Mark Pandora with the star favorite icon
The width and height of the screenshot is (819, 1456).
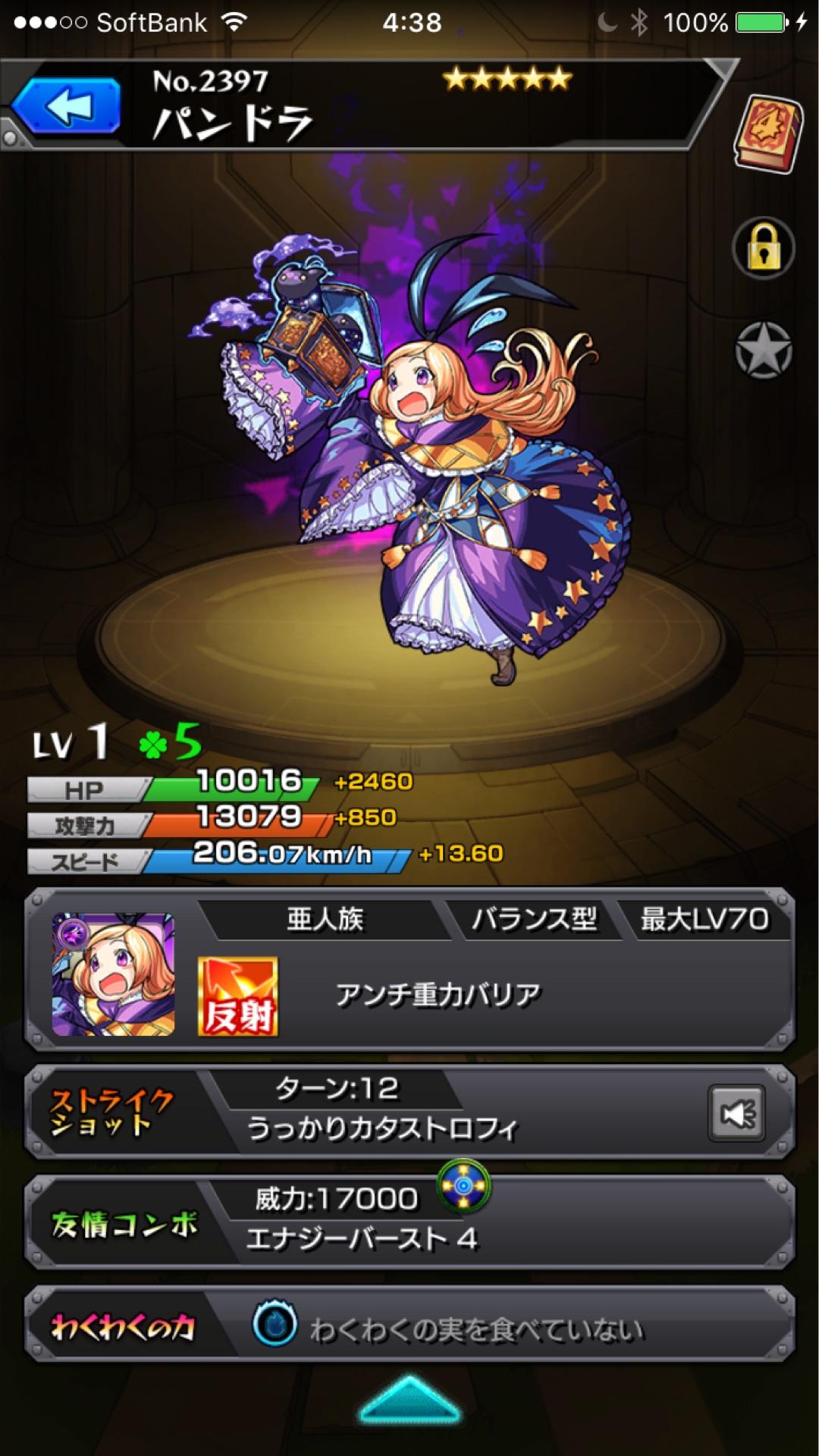tap(764, 350)
